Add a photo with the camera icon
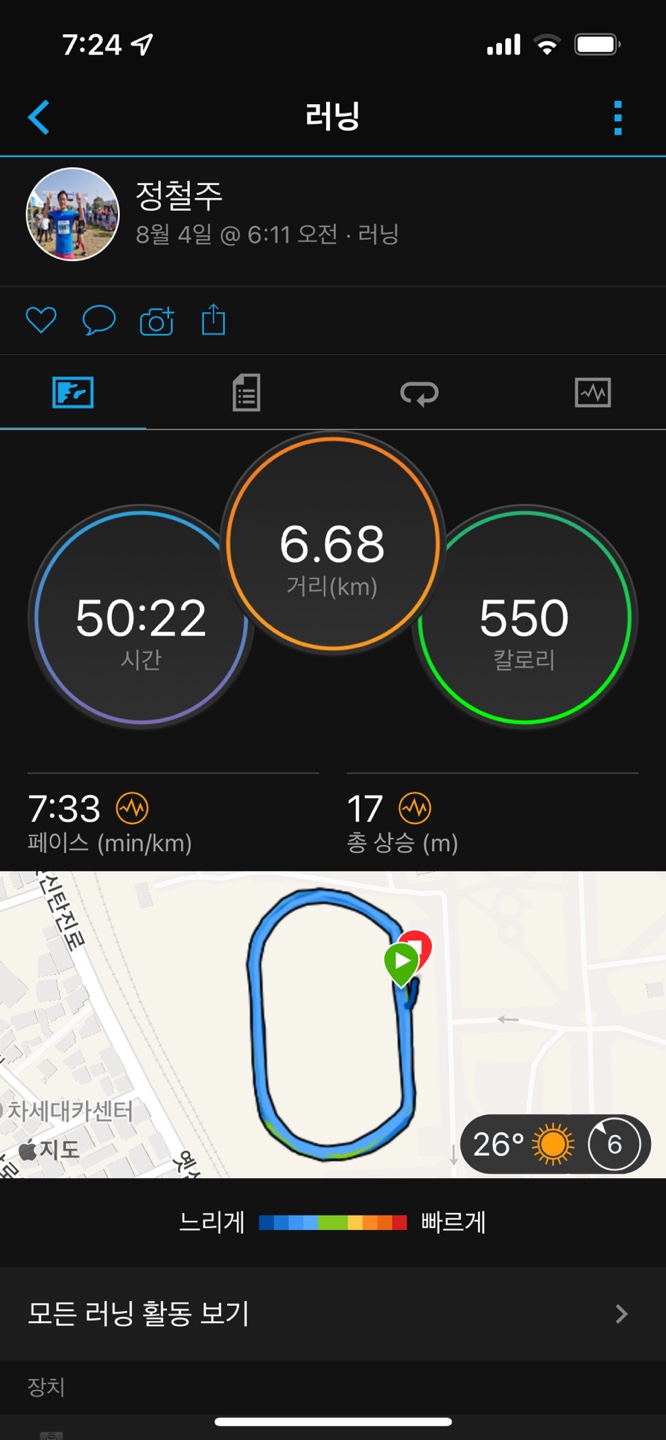666x1440 pixels. pyautogui.click(x=156, y=321)
